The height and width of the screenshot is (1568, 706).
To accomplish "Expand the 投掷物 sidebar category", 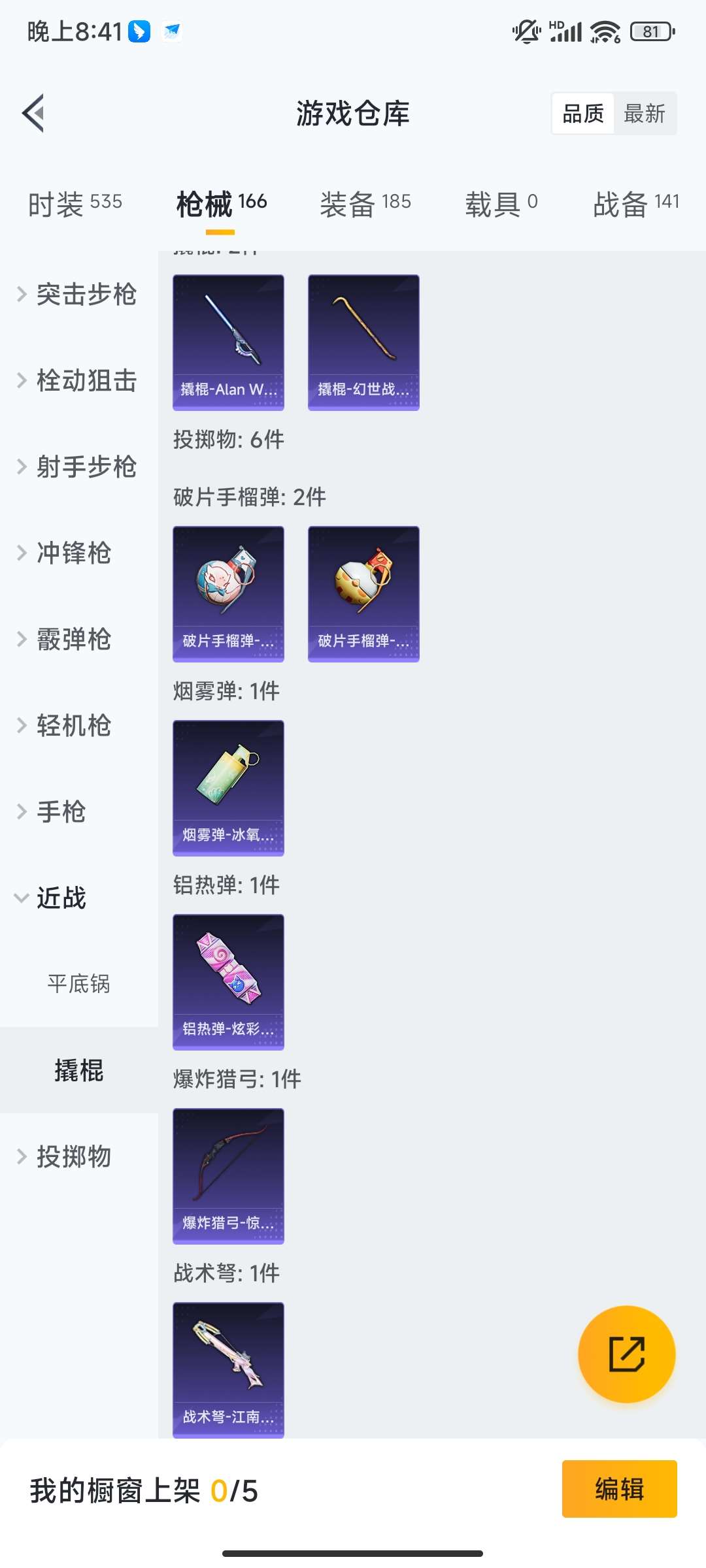I will point(72,1156).
